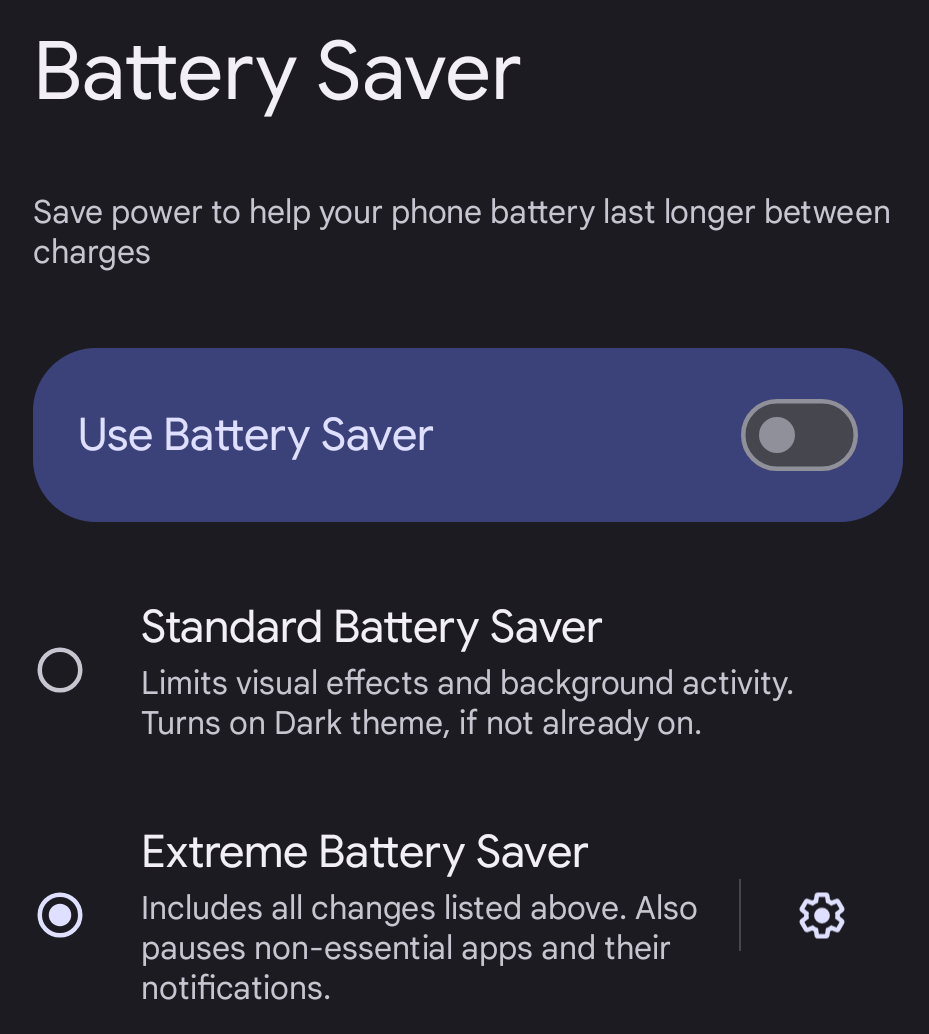
Task: Click the save power description text
Action: pos(462,230)
